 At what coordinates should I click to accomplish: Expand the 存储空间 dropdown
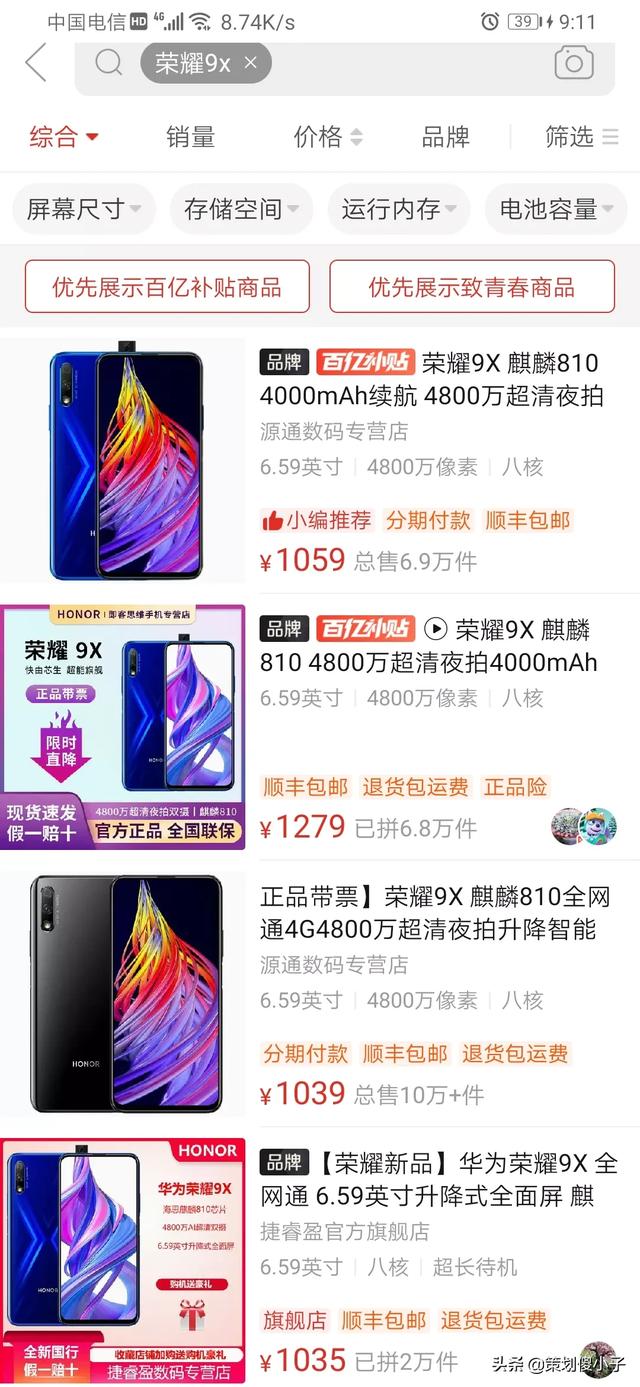click(x=241, y=209)
